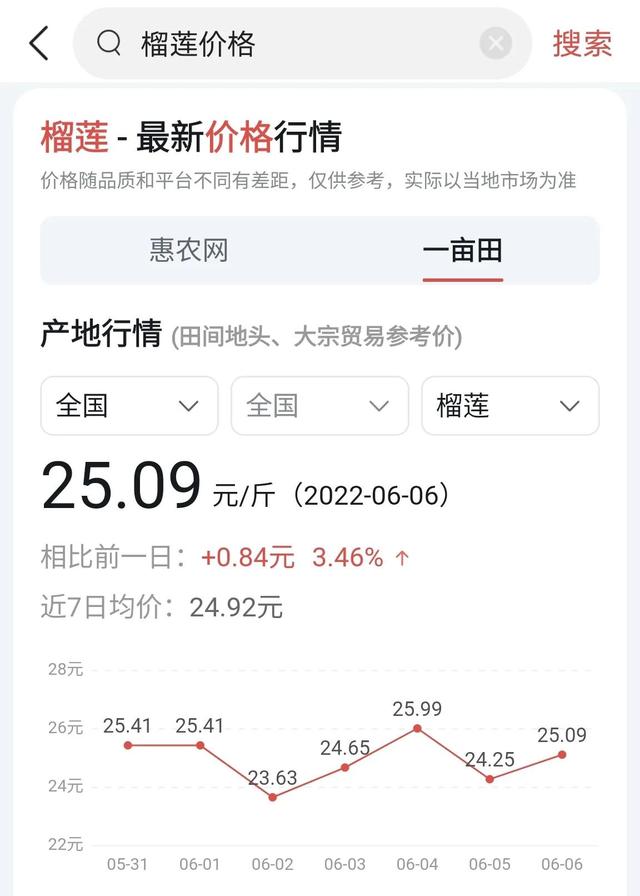Switch to the 惠农网 tab
This screenshot has height=896, width=640.
pos(189,250)
